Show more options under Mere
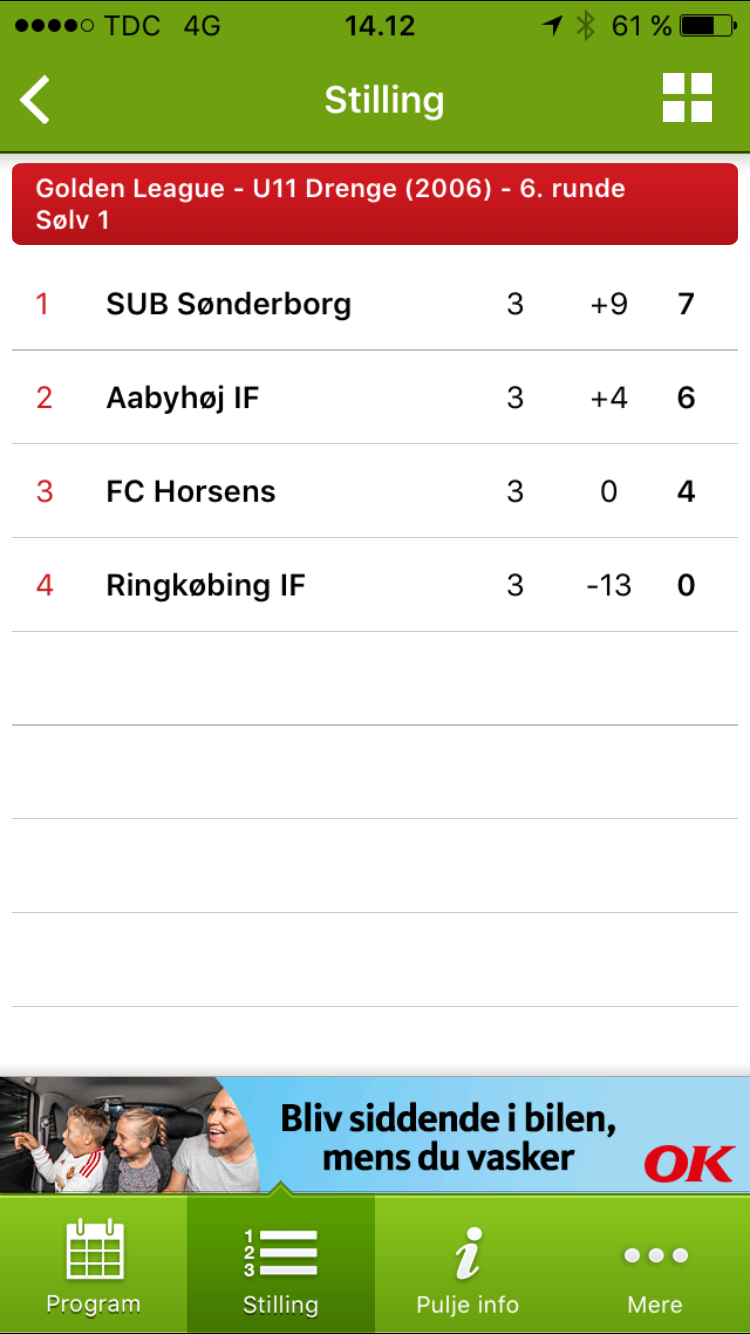Screen dimensions: 750x1334 [x=655, y=1265]
